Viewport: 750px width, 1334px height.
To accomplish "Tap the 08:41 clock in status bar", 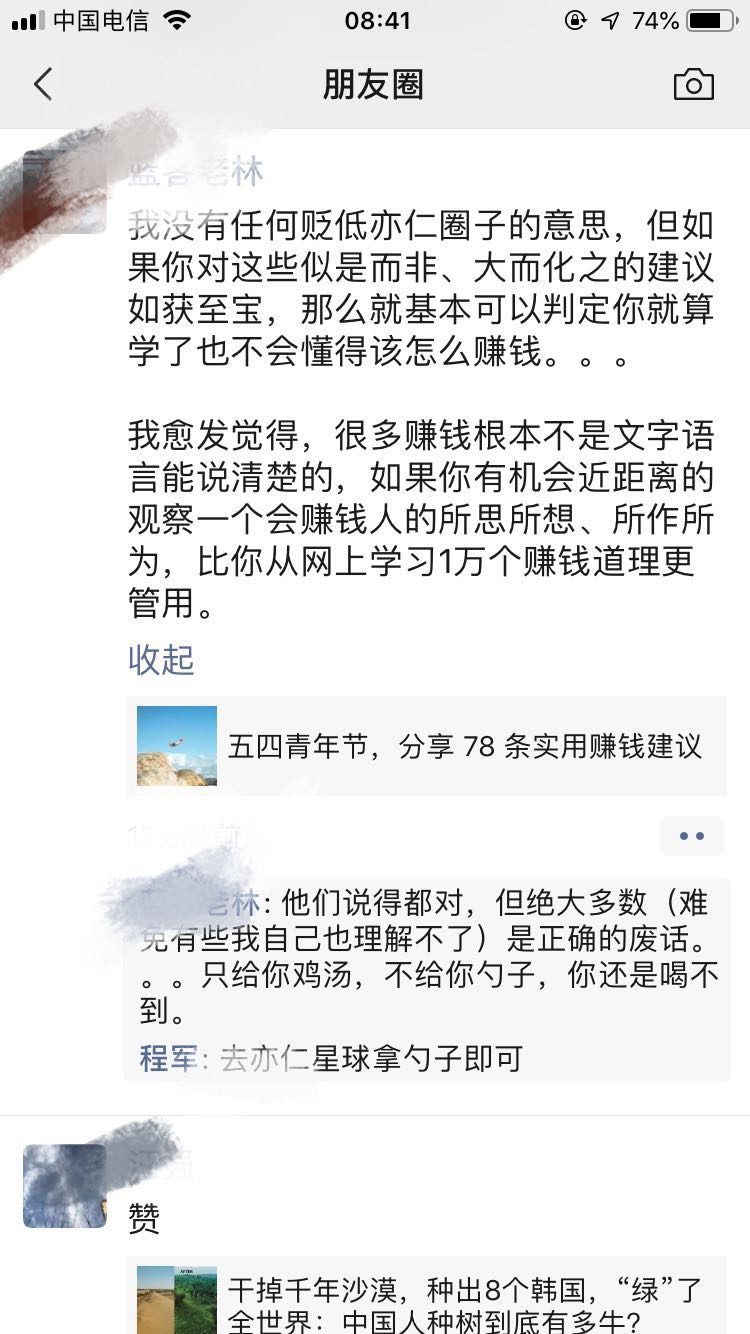I will click(375, 22).
